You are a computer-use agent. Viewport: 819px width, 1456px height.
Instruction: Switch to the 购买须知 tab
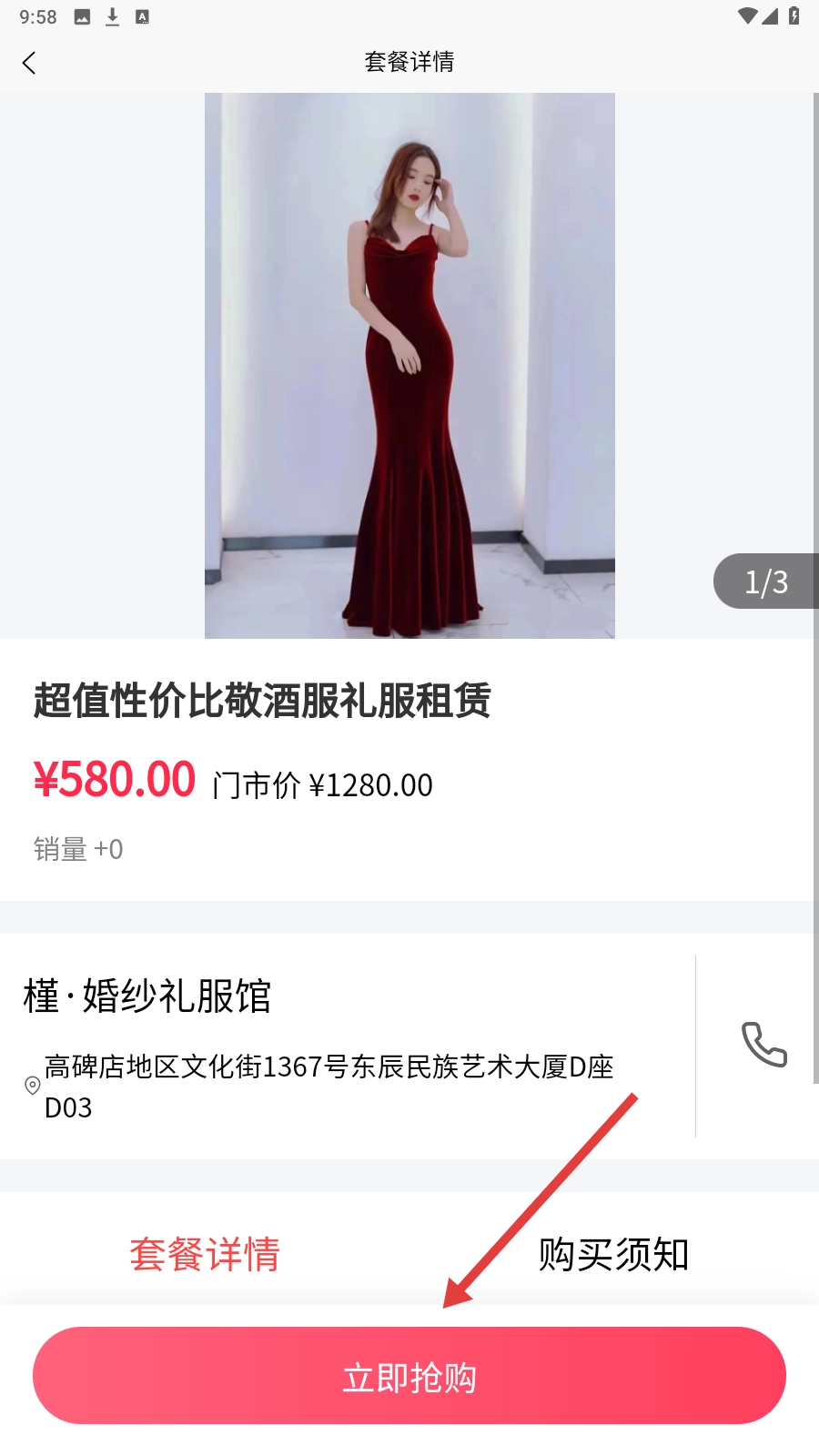click(613, 1254)
